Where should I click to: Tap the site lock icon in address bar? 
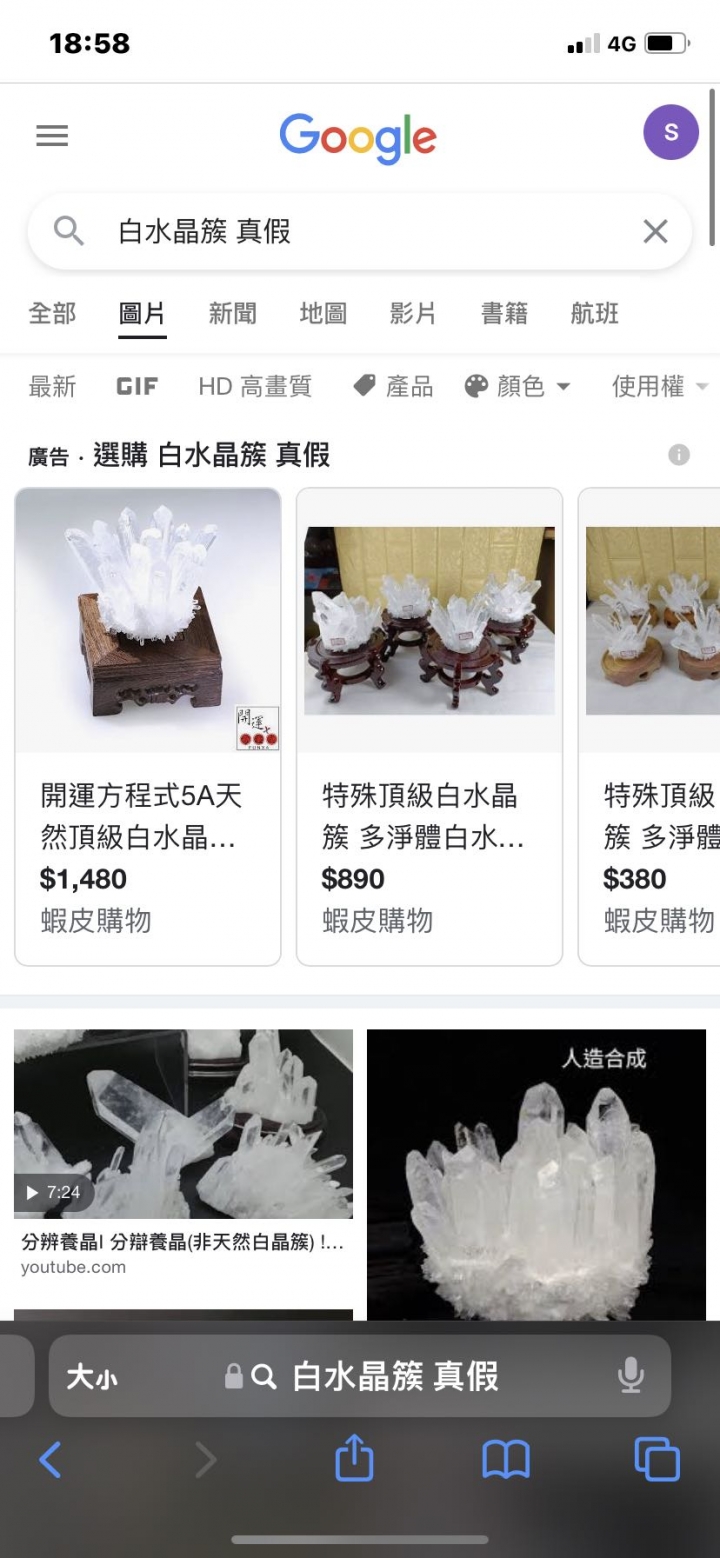(x=233, y=1376)
